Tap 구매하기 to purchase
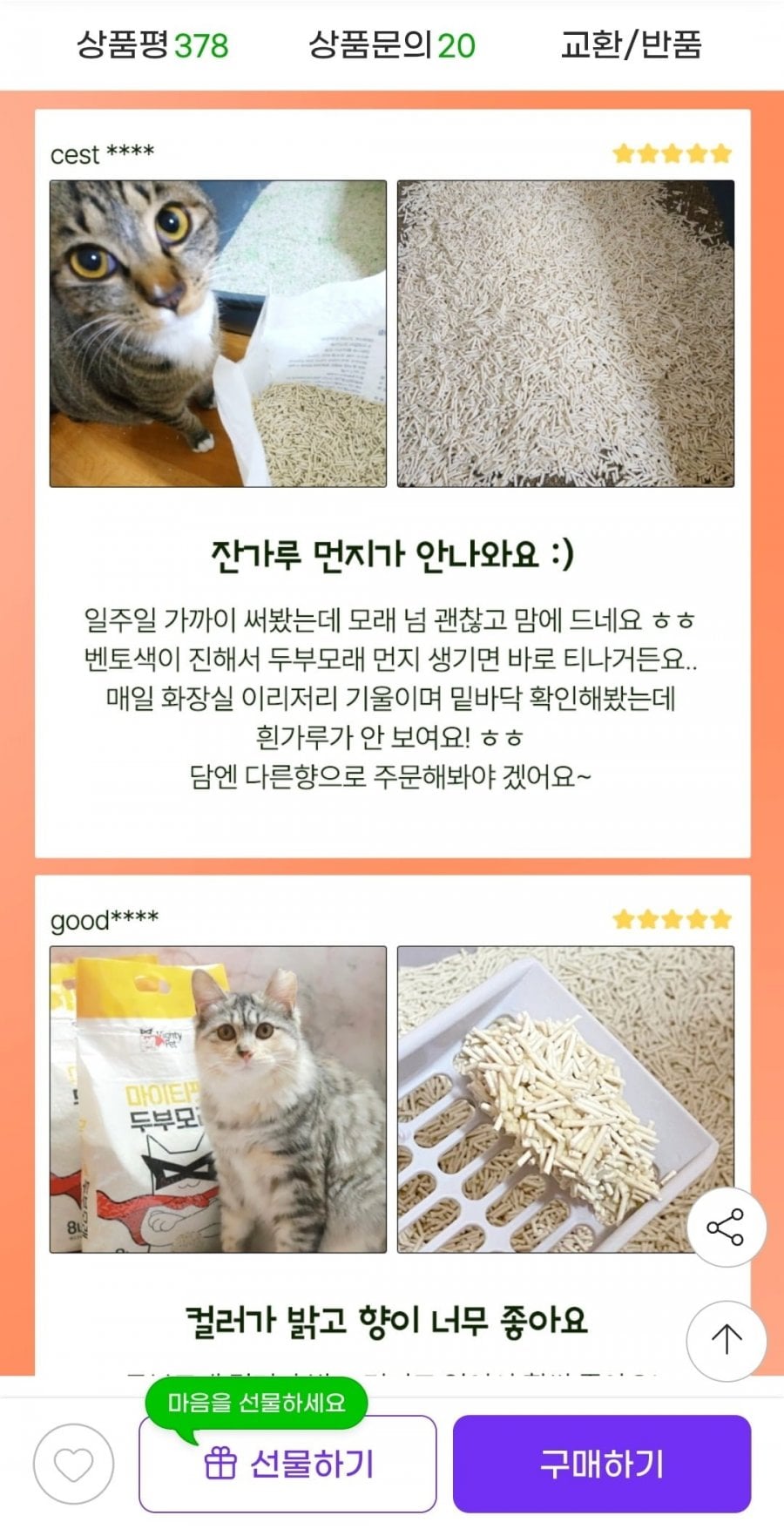 click(601, 1465)
